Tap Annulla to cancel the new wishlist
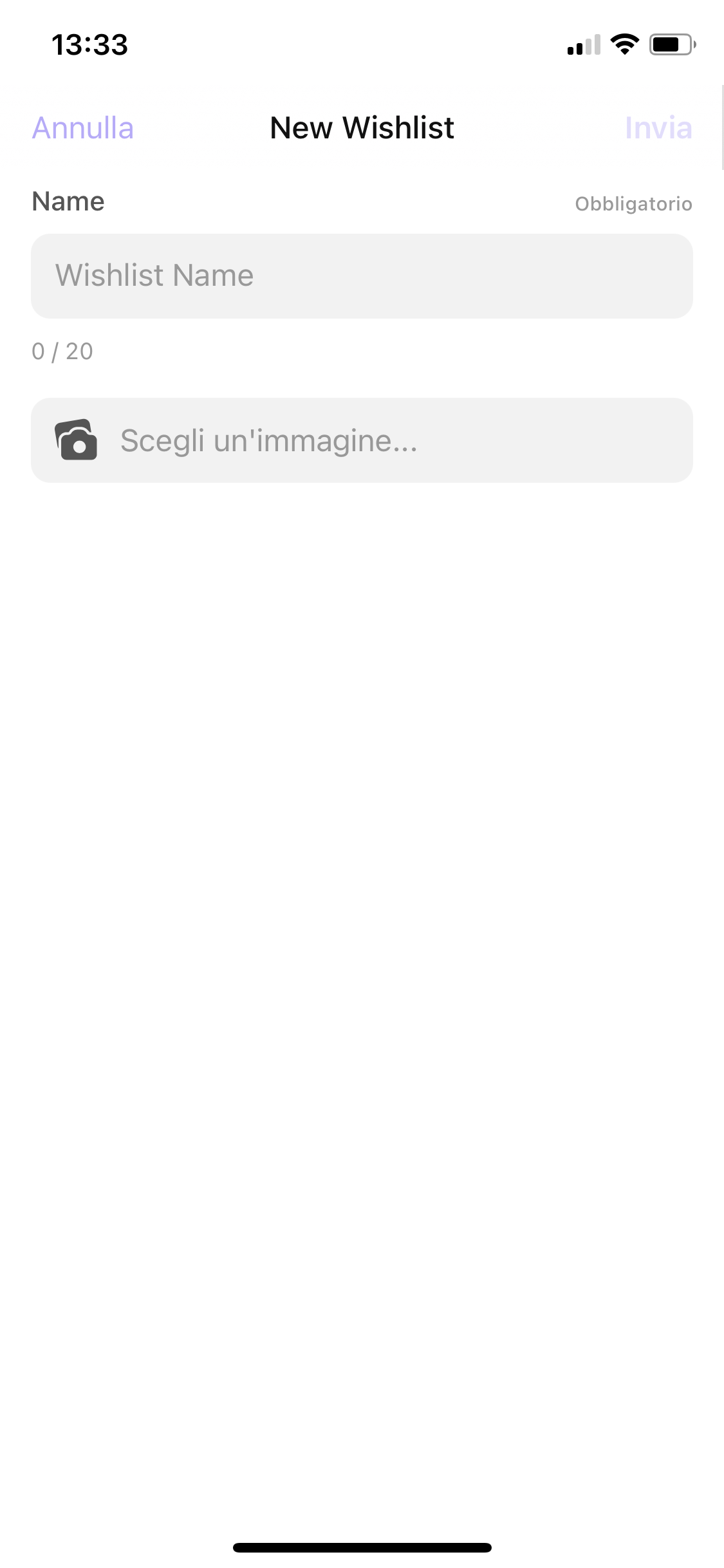This screenshot has height=1568, width=724. [x=83, y=127]
